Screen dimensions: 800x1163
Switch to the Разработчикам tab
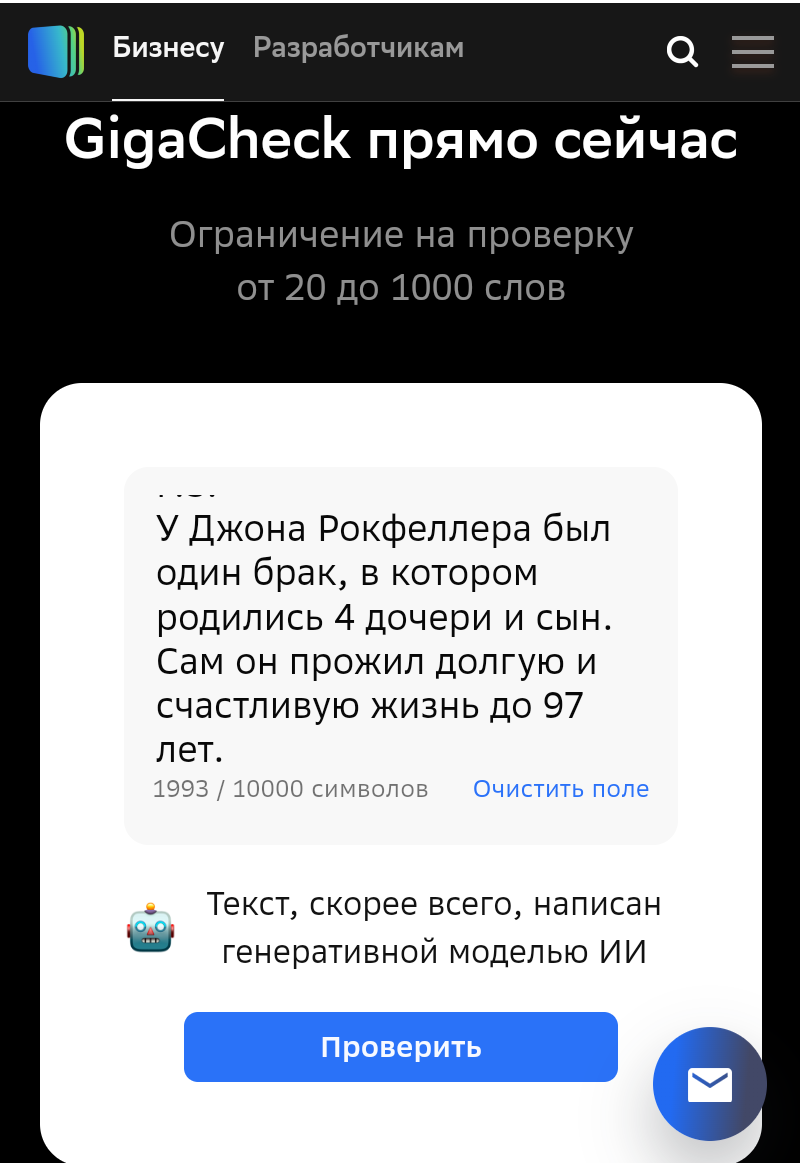(358, 48)
